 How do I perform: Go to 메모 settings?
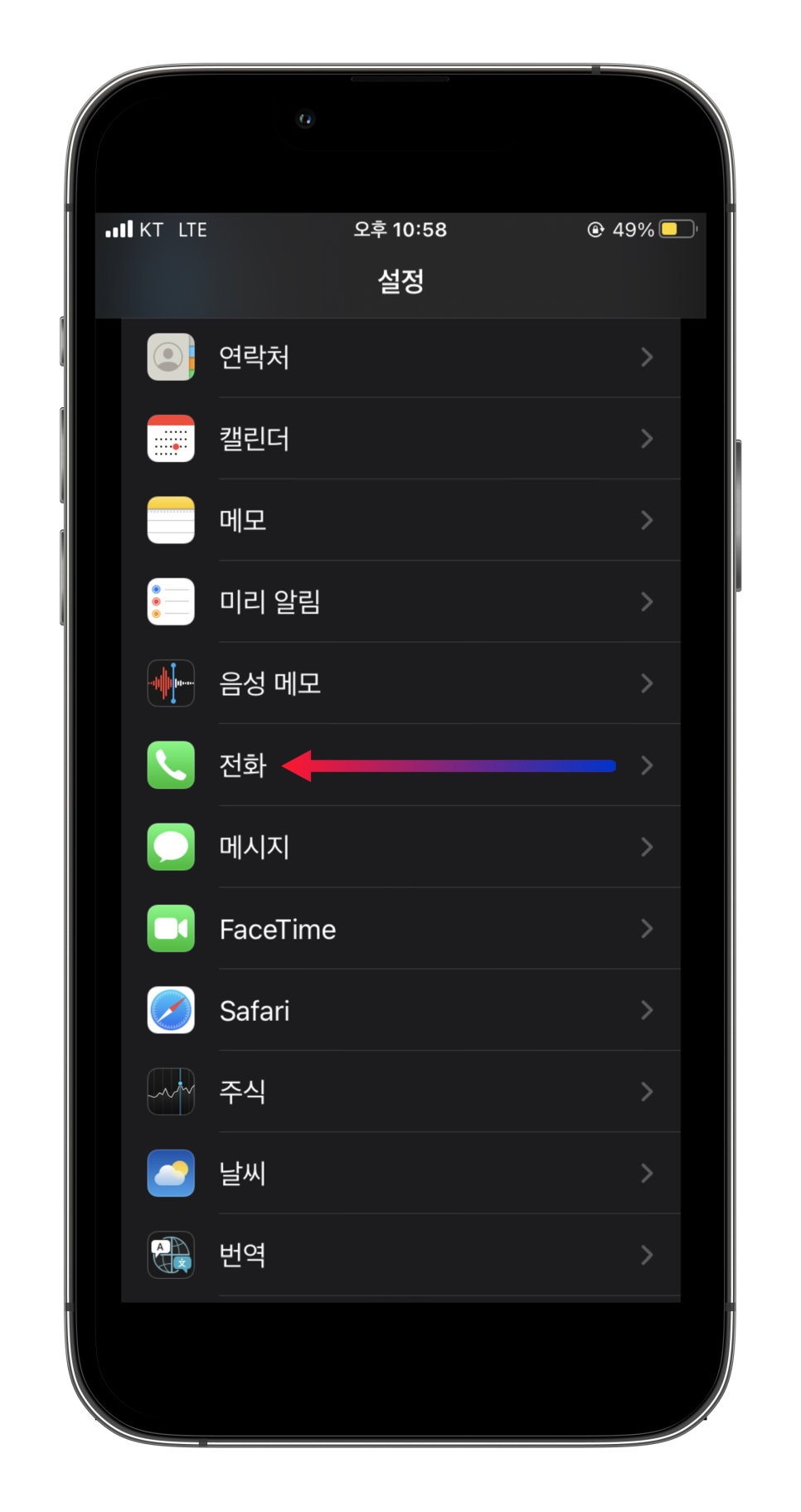(x=400, y=520)
